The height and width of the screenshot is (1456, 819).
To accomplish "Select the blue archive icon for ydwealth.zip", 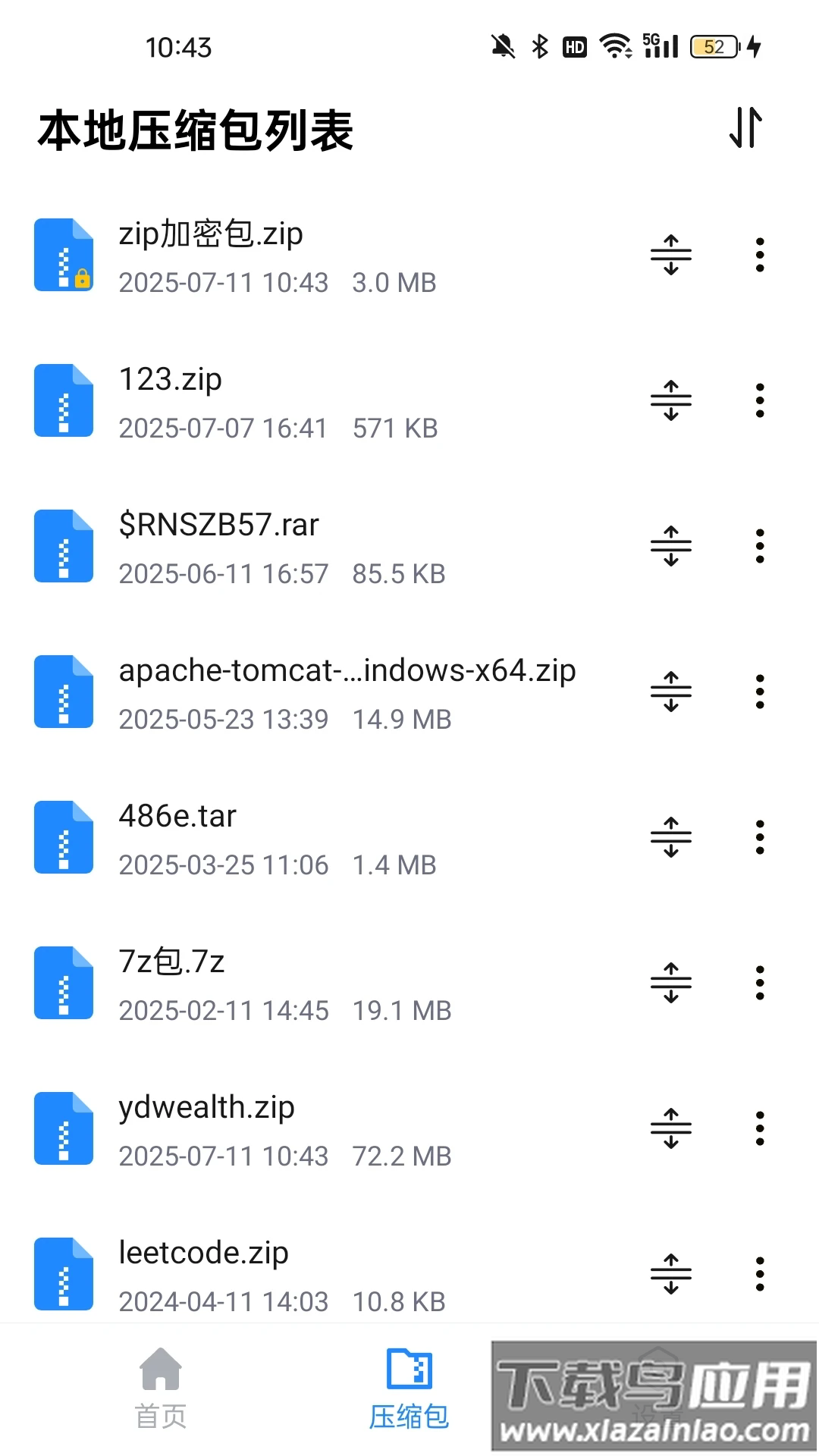I will (63, 1128).
